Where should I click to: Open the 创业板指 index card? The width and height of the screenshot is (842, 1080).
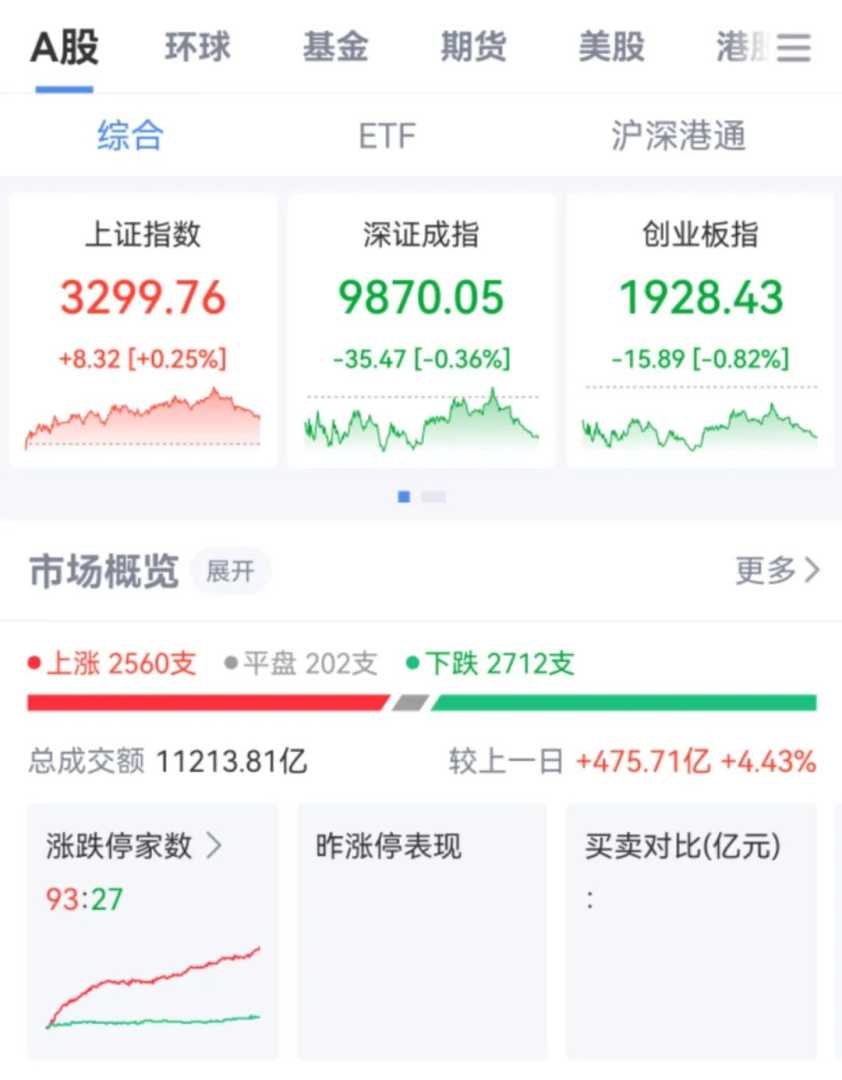click(x=700, y=330)
